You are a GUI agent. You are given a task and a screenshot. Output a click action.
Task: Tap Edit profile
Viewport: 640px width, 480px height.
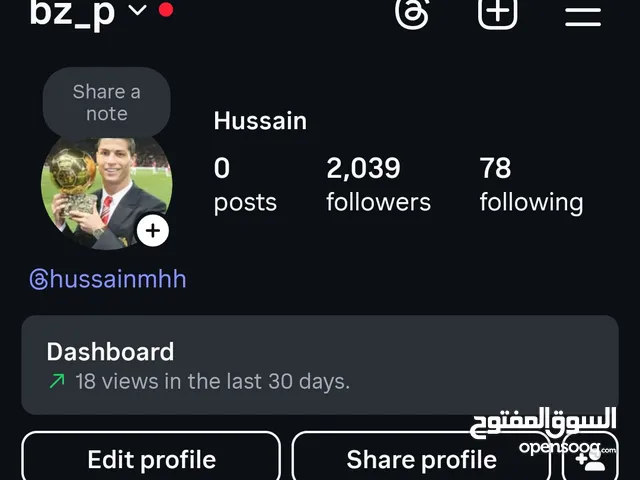[x=151, y=459]
